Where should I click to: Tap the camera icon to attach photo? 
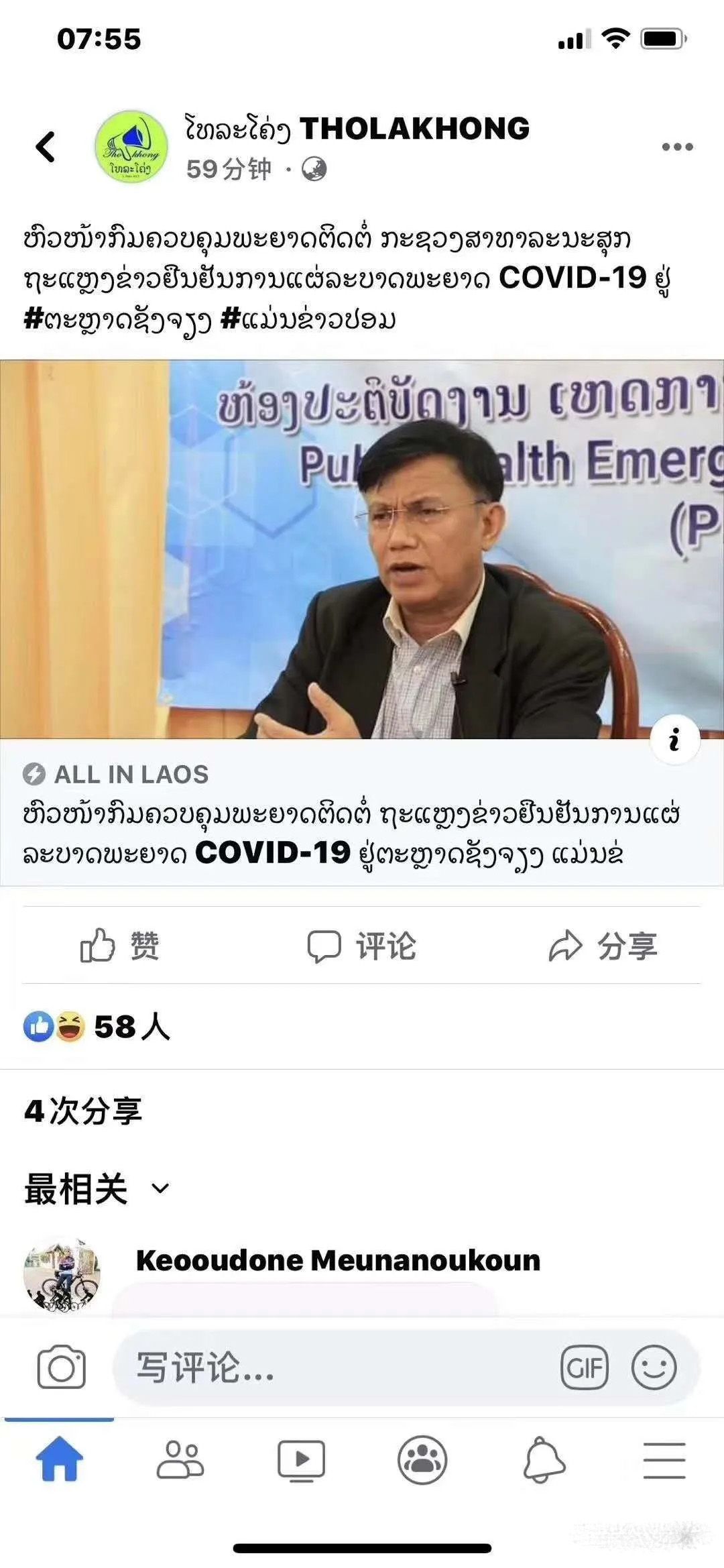(62, 1367)
